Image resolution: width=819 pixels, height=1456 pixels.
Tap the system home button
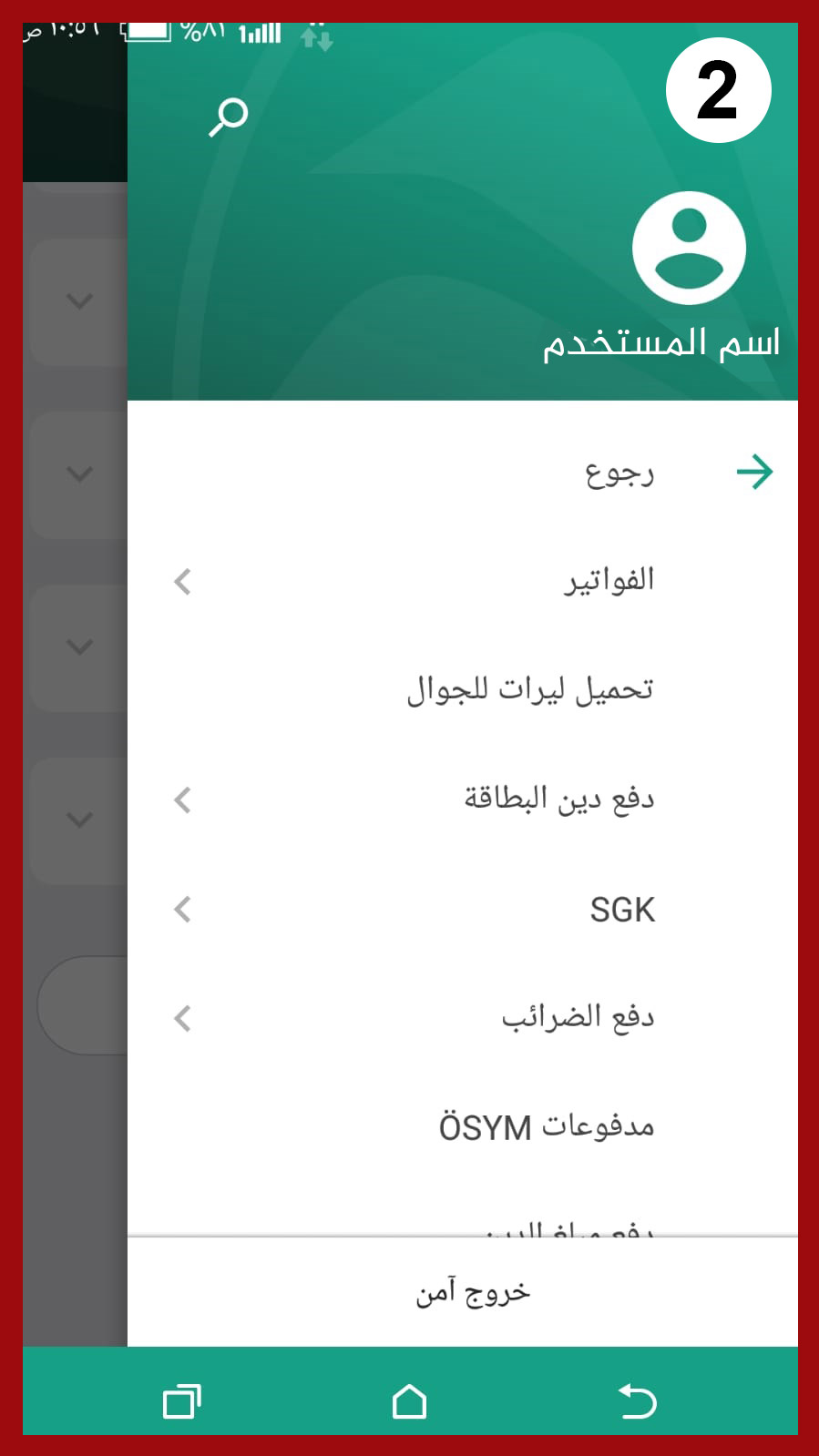coord(410,1401)
